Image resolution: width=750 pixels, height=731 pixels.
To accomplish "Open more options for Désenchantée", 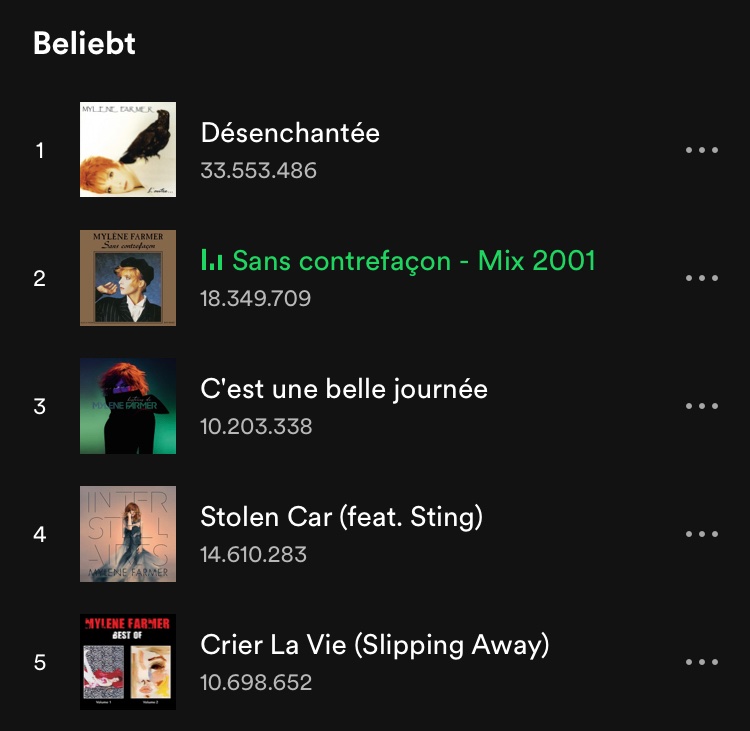I will tap(702, 150).
